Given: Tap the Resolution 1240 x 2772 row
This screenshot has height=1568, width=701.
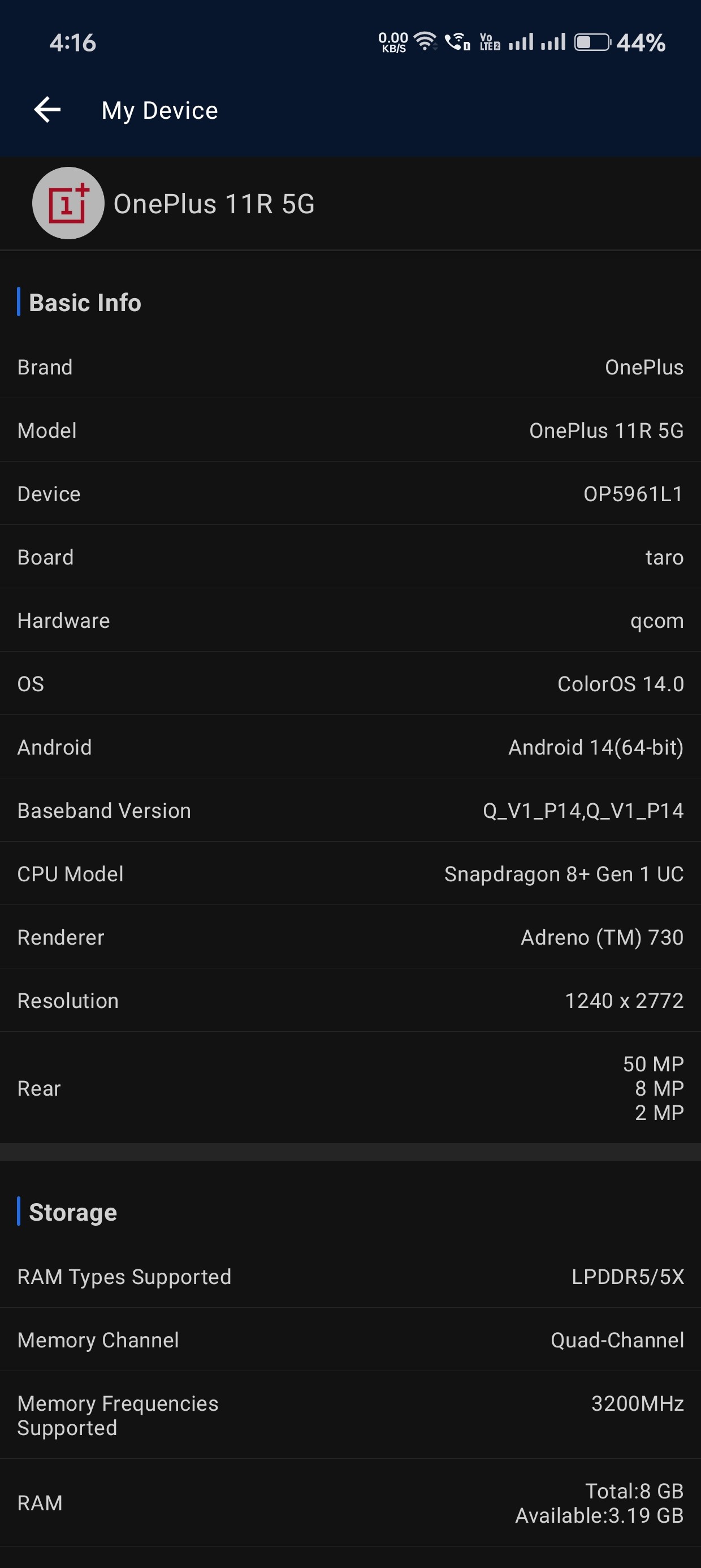Looking at the screenshot, I should point(350,1000).
